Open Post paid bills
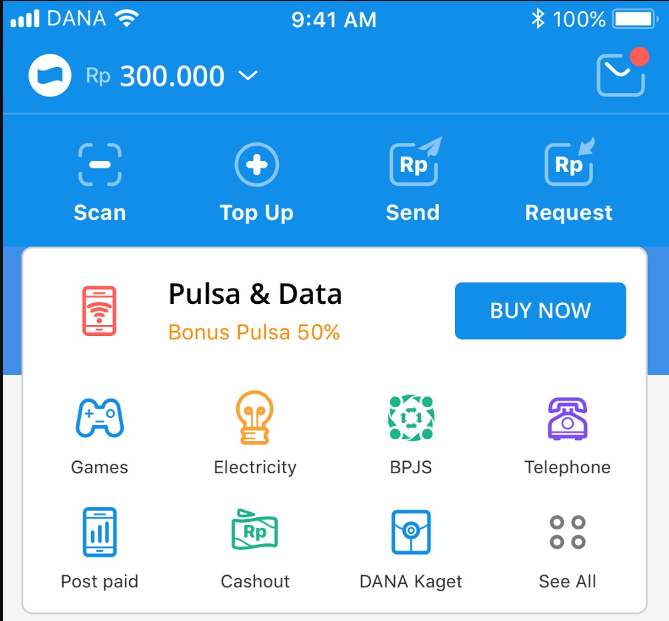This screenshot has height=621, width=669. 100,548
